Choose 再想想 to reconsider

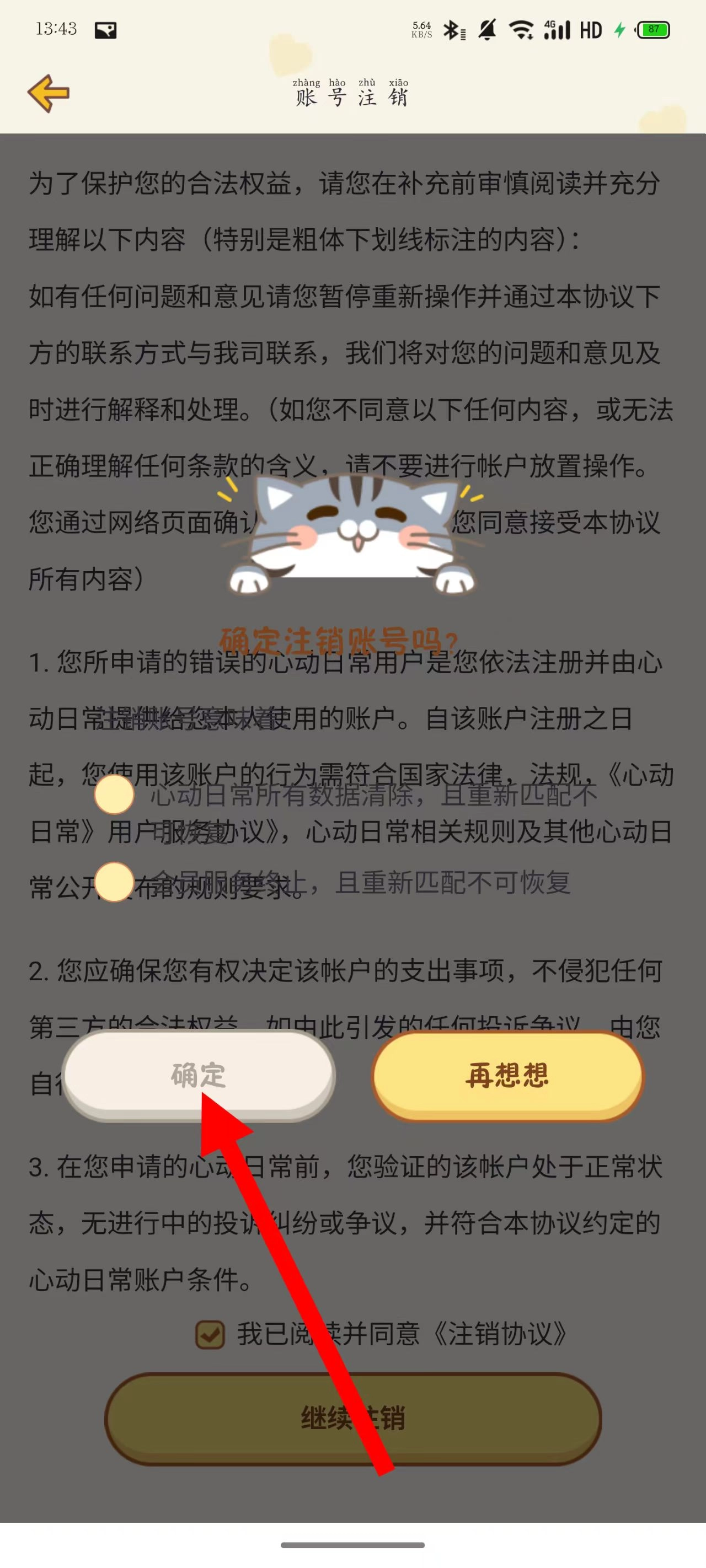click(507, 1075)
